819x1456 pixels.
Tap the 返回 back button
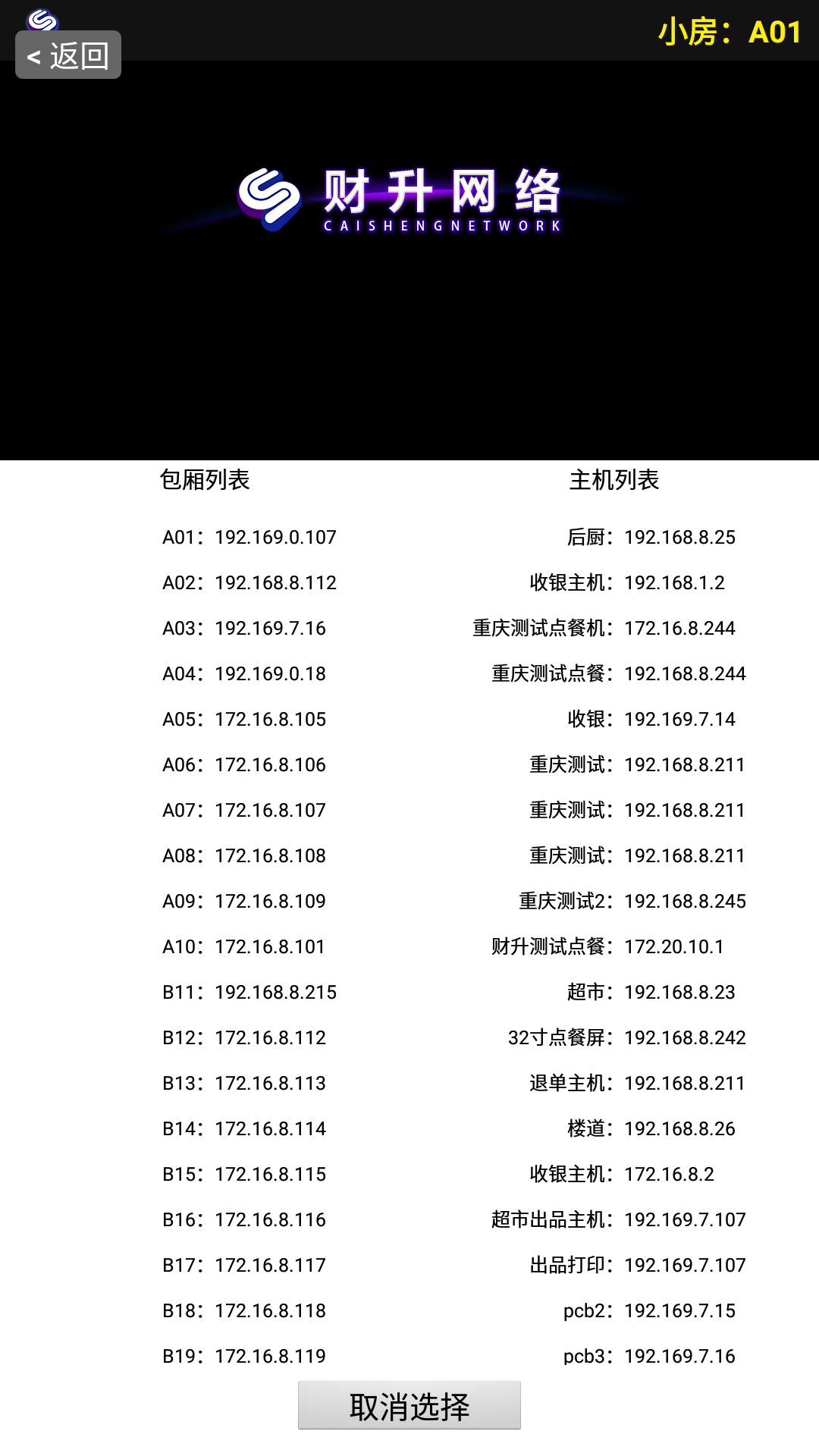pos(68,55)
